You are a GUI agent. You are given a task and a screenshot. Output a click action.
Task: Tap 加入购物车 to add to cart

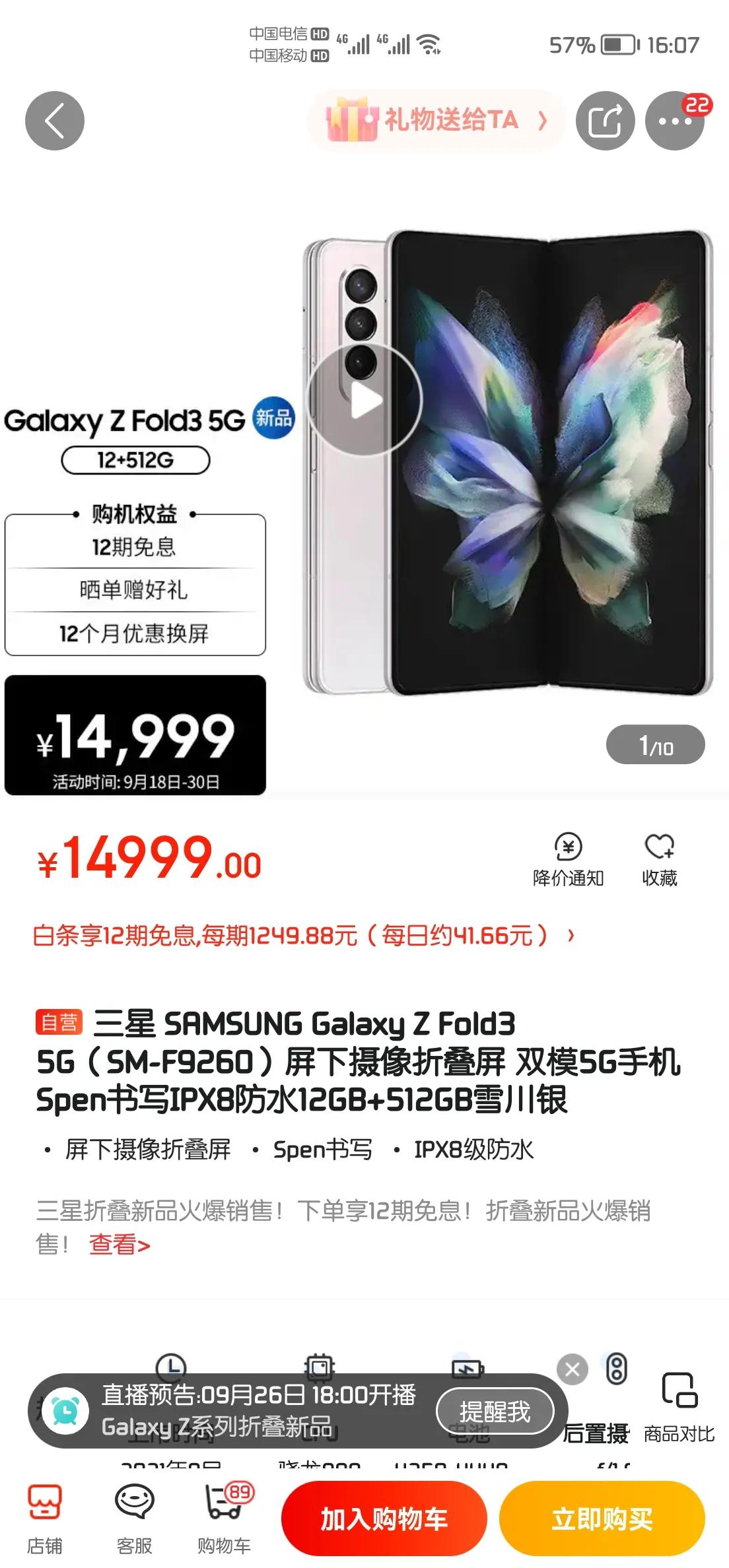point(384,1519)
